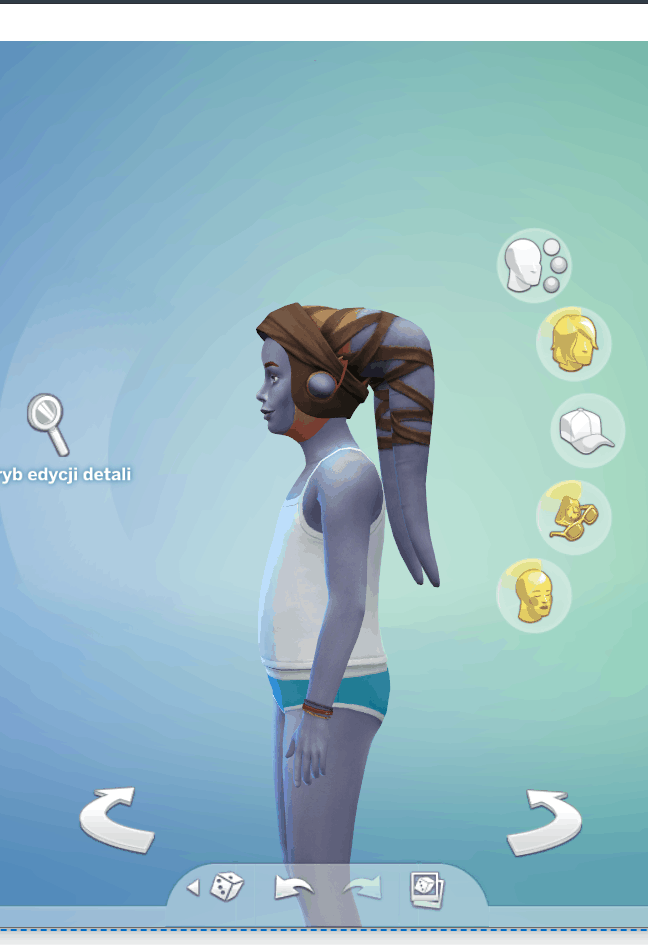The width and height of the screenshot is (648, 945).
Task: Rotate the Sim to the left
Action: coord(118,820)
